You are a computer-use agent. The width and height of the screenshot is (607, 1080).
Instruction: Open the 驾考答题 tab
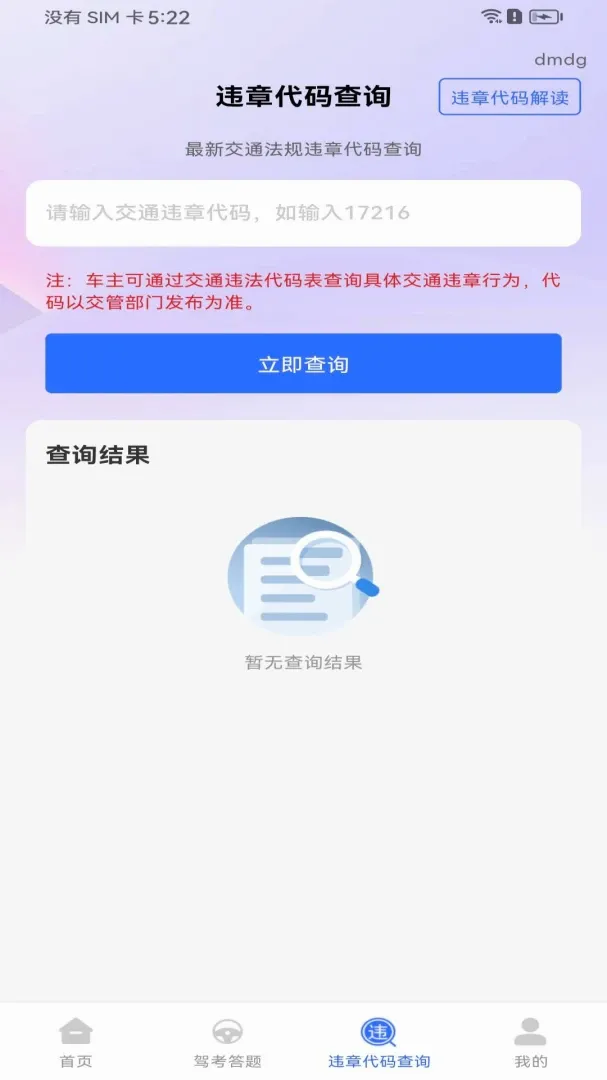[227, 1043]
